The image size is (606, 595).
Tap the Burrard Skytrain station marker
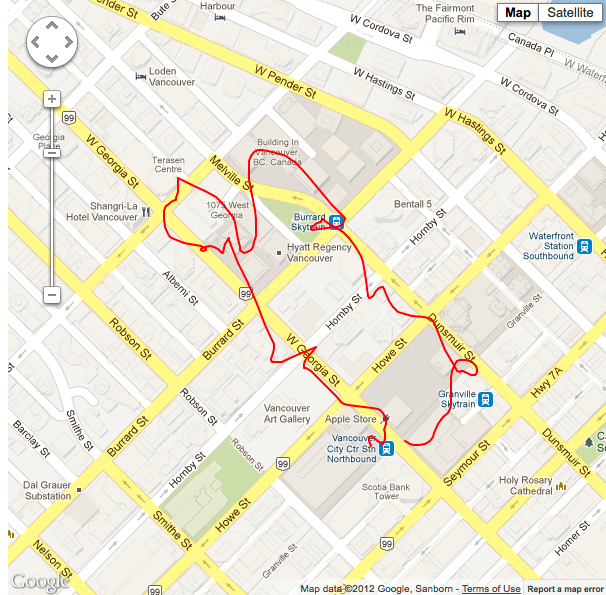337,222
